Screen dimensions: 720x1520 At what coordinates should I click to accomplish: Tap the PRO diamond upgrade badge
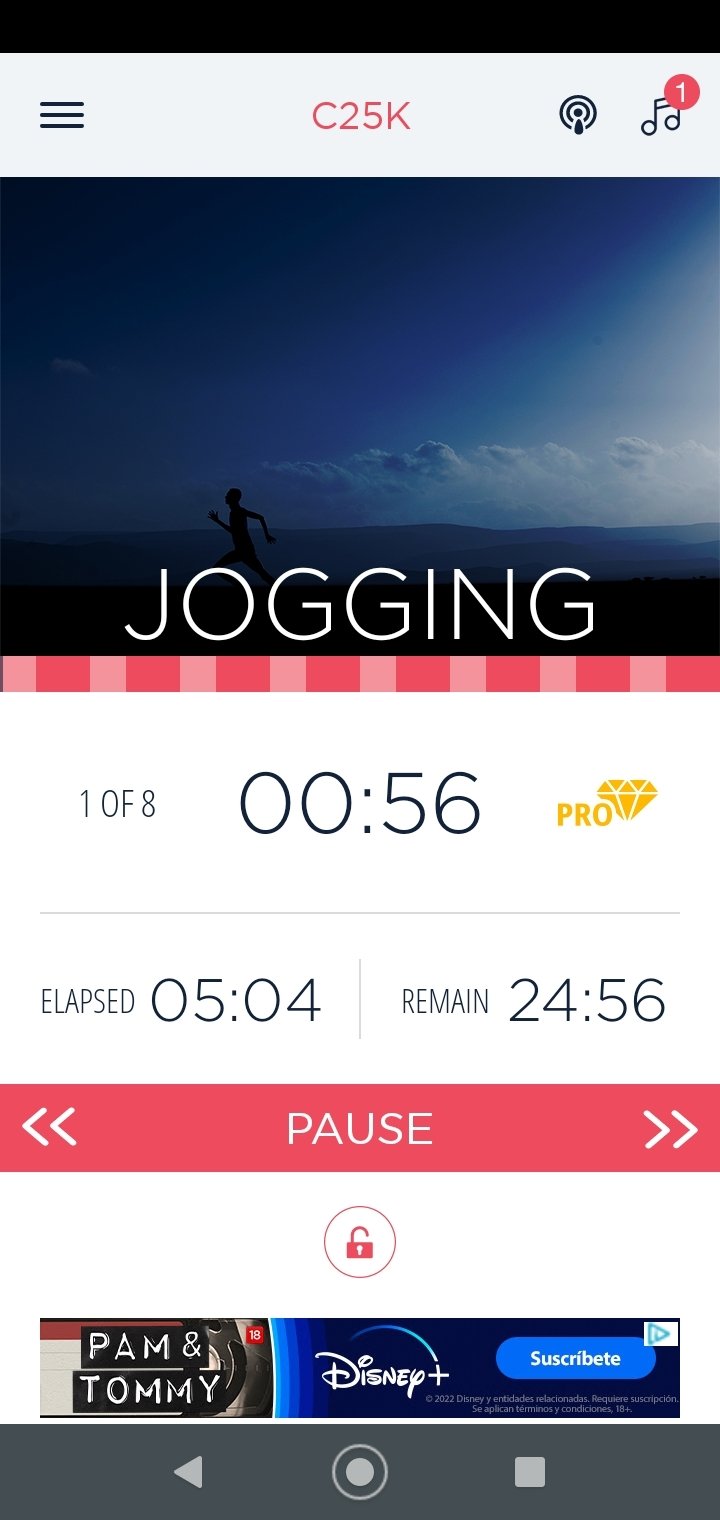coord(607,803)
